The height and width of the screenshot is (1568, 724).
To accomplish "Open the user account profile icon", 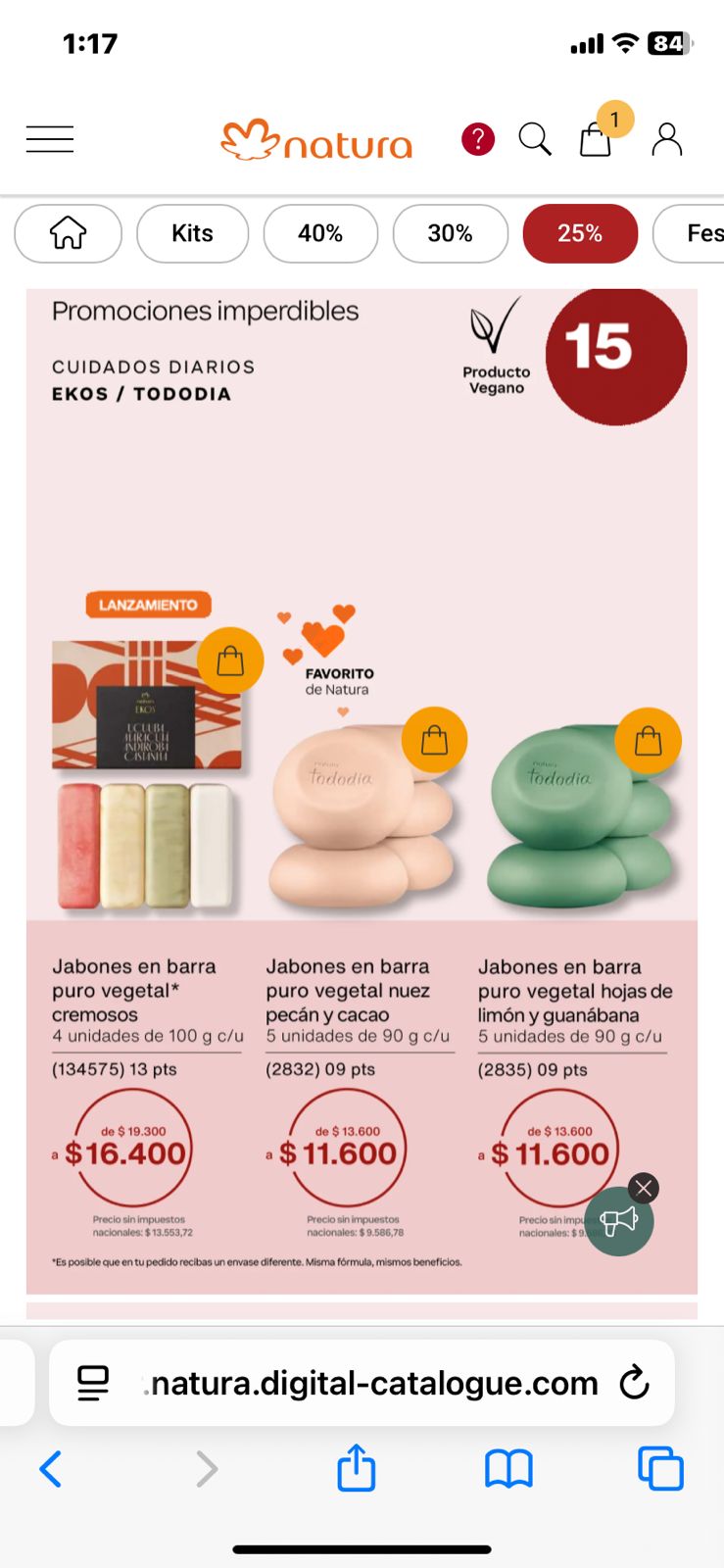I will (x=667, y=139).
